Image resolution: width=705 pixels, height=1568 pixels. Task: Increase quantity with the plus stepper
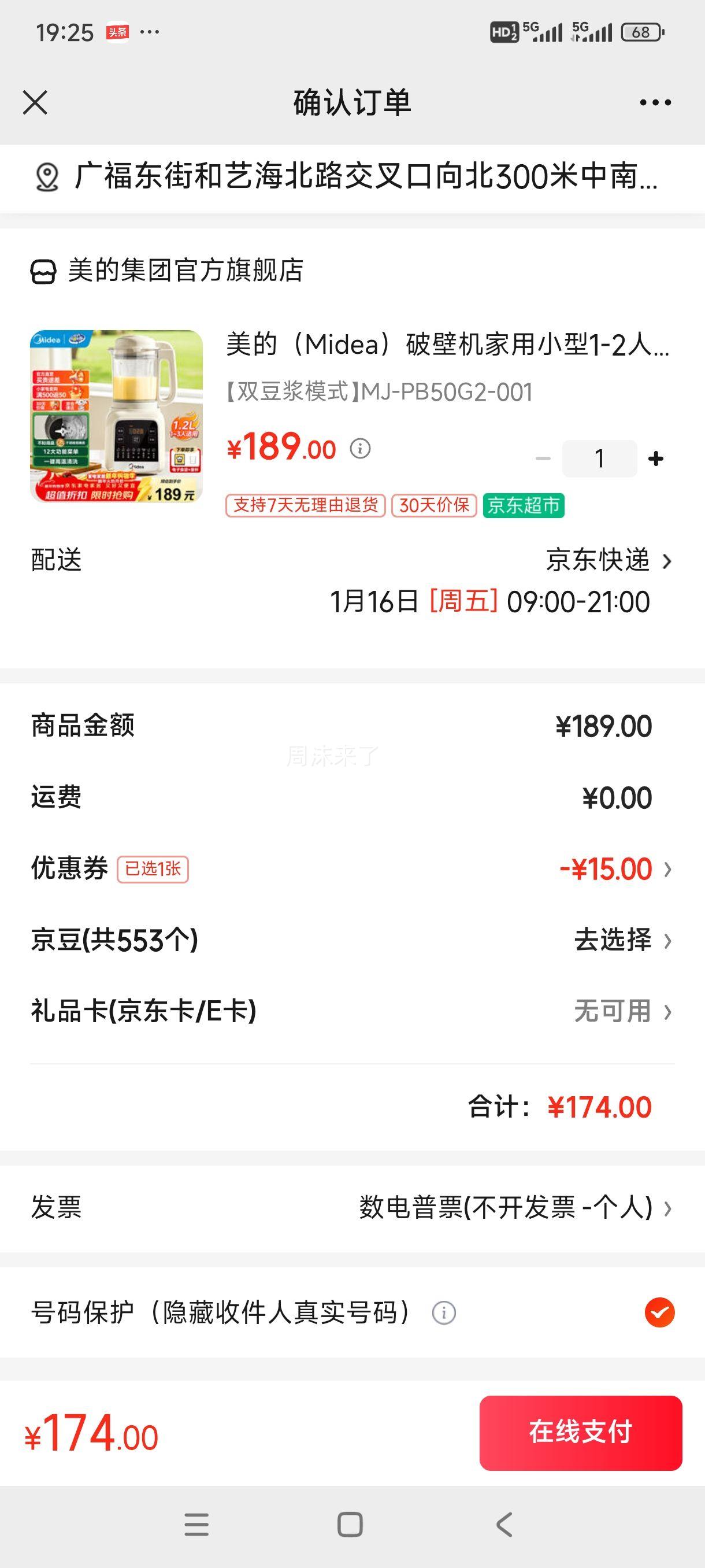pyautogui.click(x=655, y=460)
